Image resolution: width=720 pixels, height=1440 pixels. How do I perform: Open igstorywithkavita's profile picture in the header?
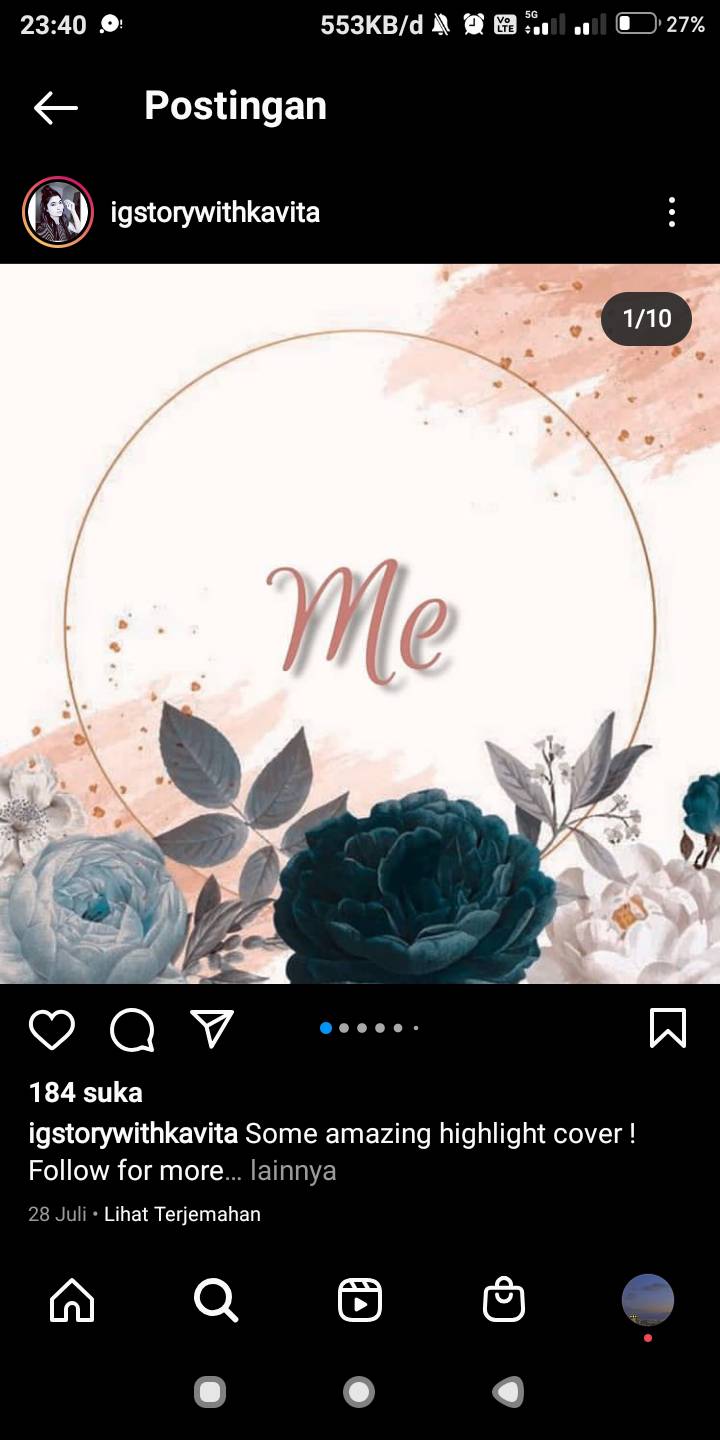tap(58, 212)
